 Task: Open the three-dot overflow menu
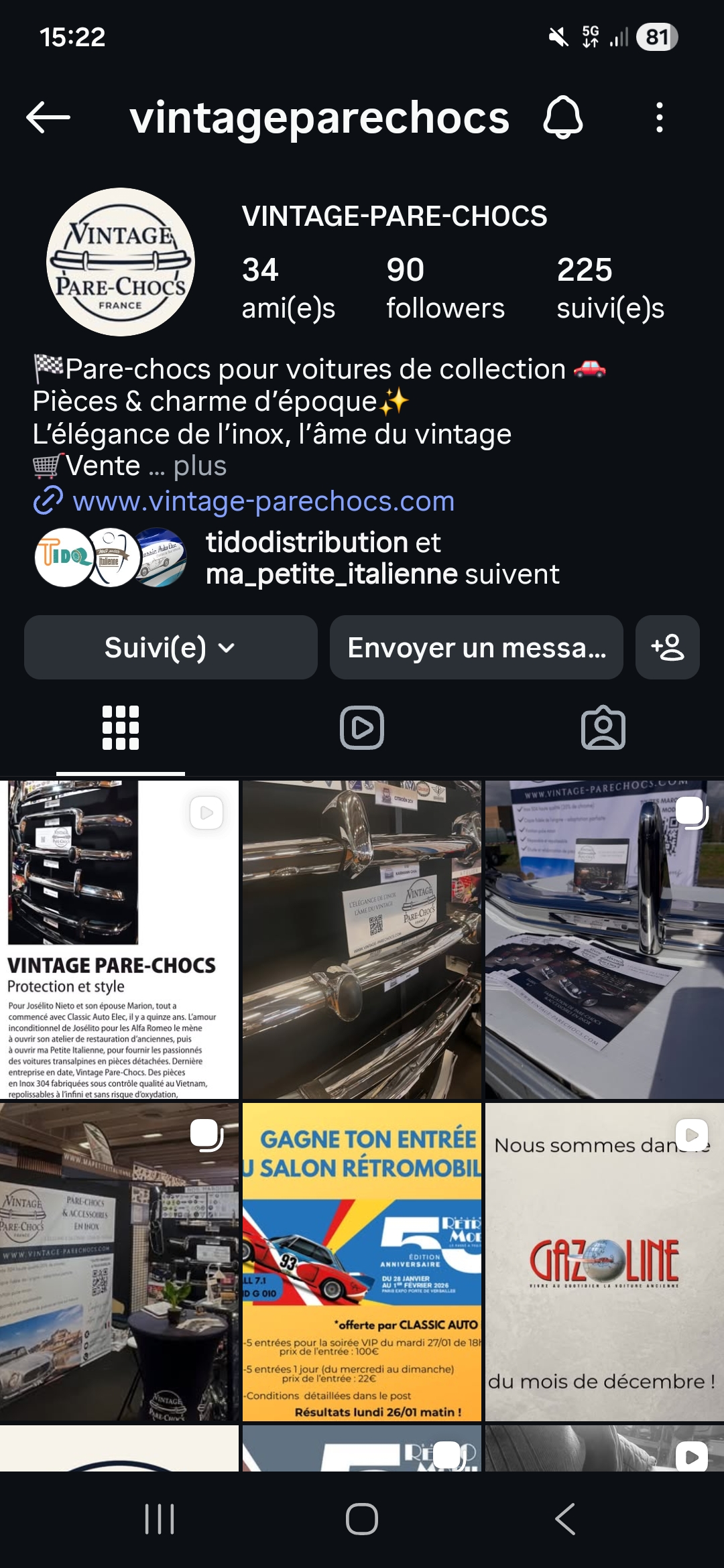(660, 118)
